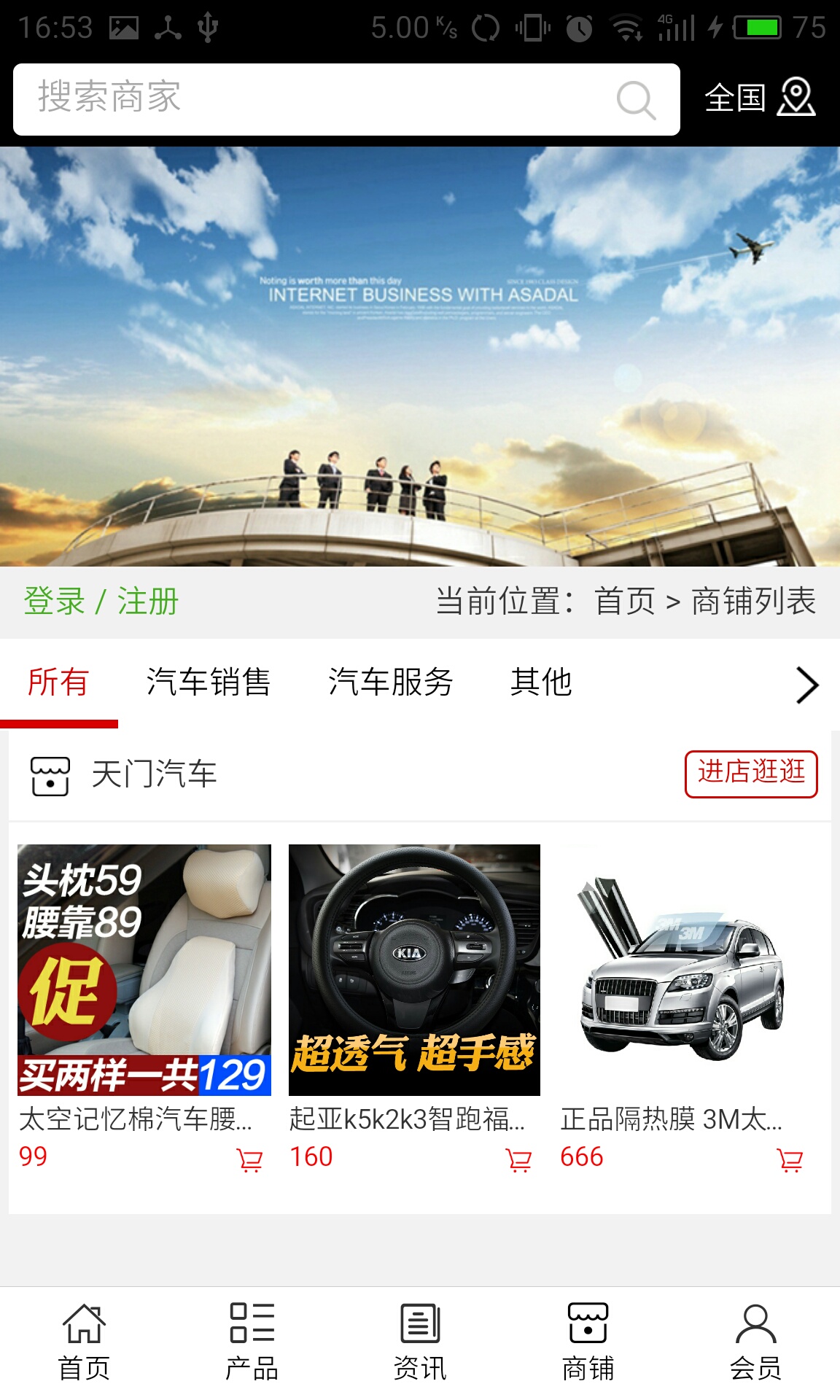Select the 其他 category tab

pyautogui.click(x=541, y=683)
